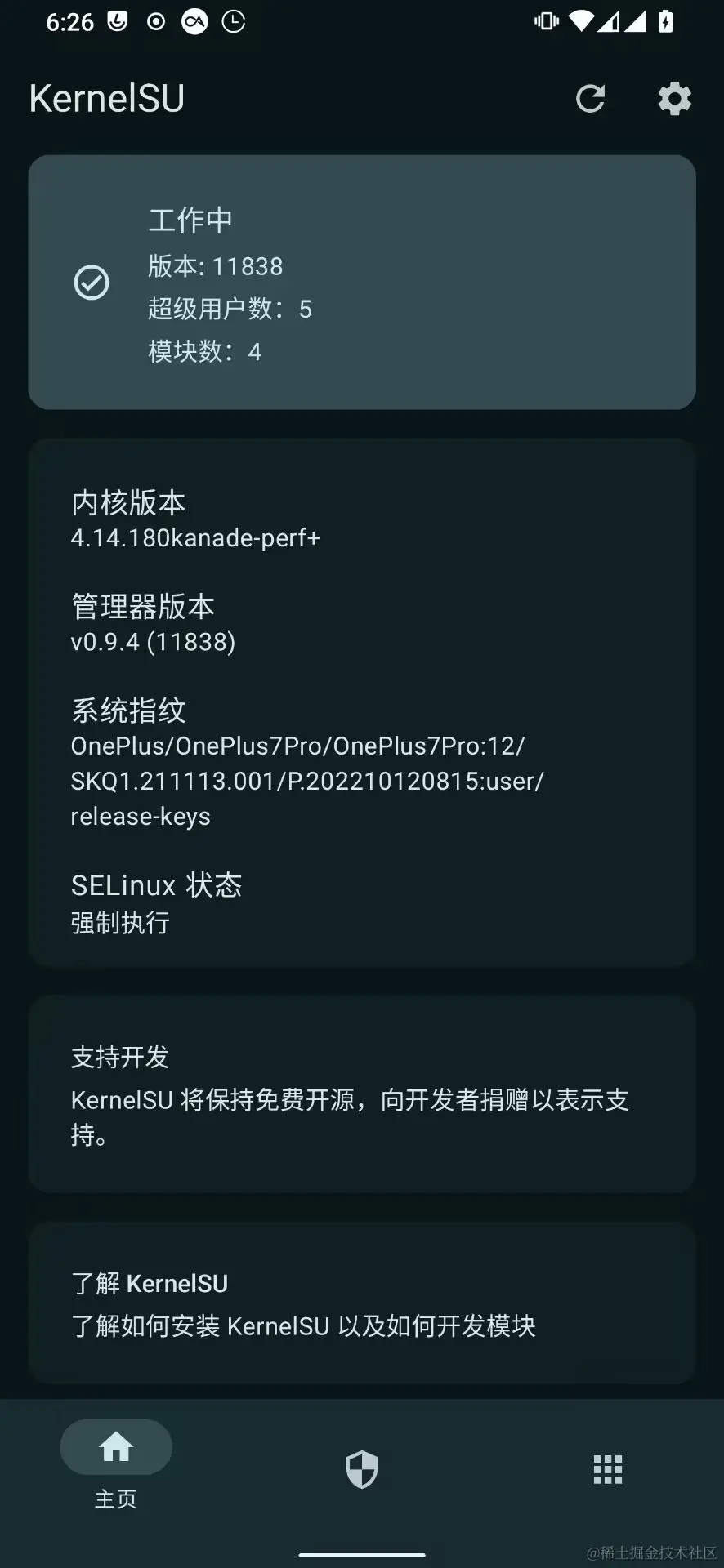Switch to the 主页 tab
The height and width of the screenshot is (1568, 724).
click(x=116, y=1463)
